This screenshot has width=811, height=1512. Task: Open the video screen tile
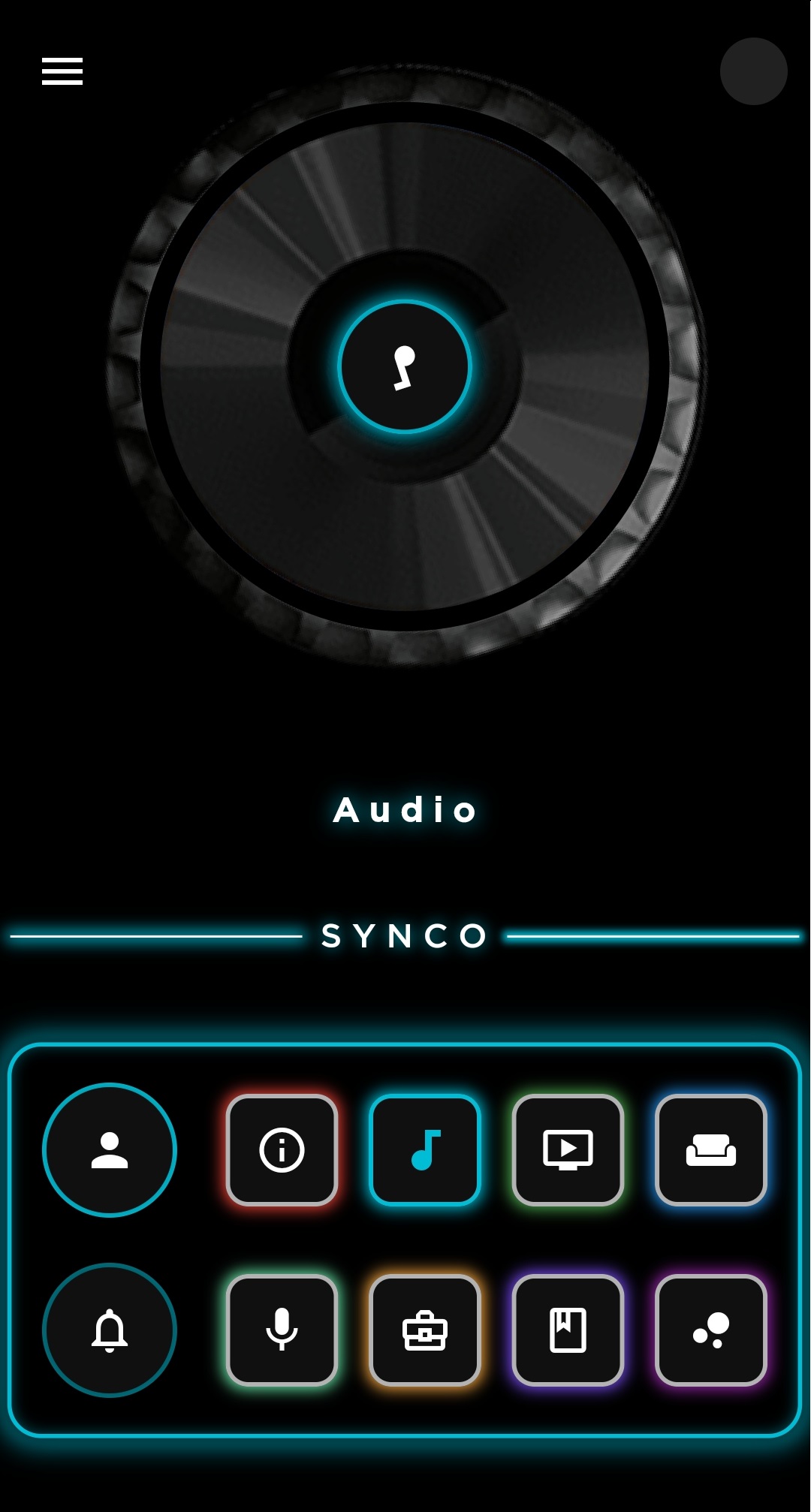[568, 1149]
